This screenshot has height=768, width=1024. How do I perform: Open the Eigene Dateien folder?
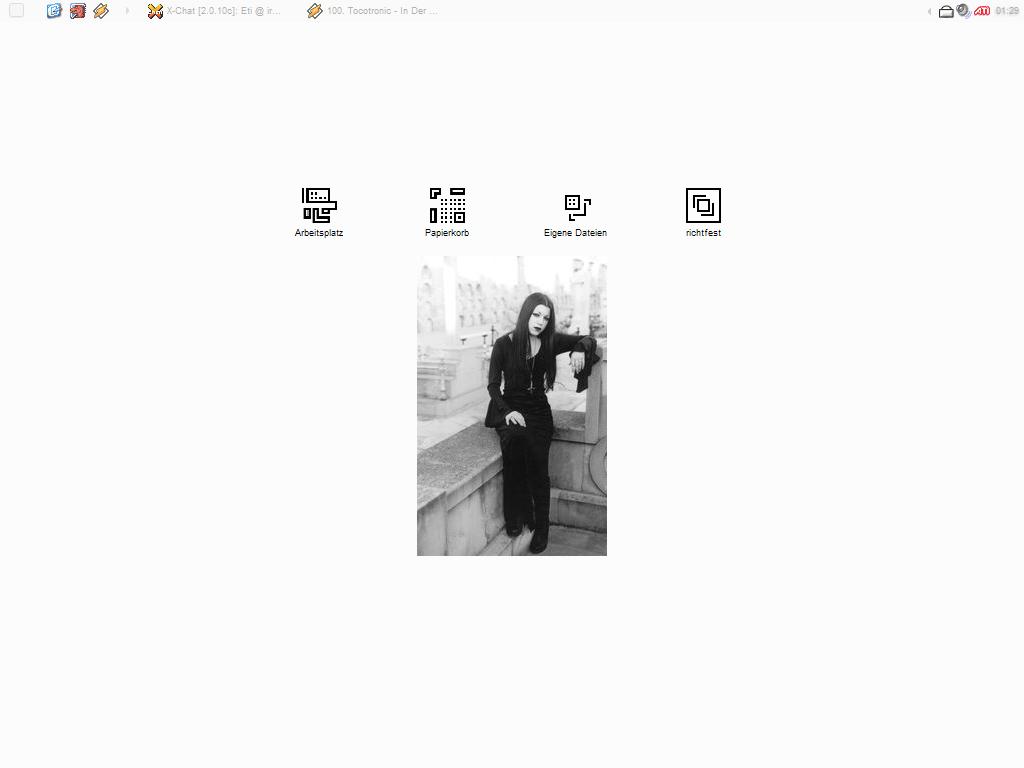tap(576, 207)
